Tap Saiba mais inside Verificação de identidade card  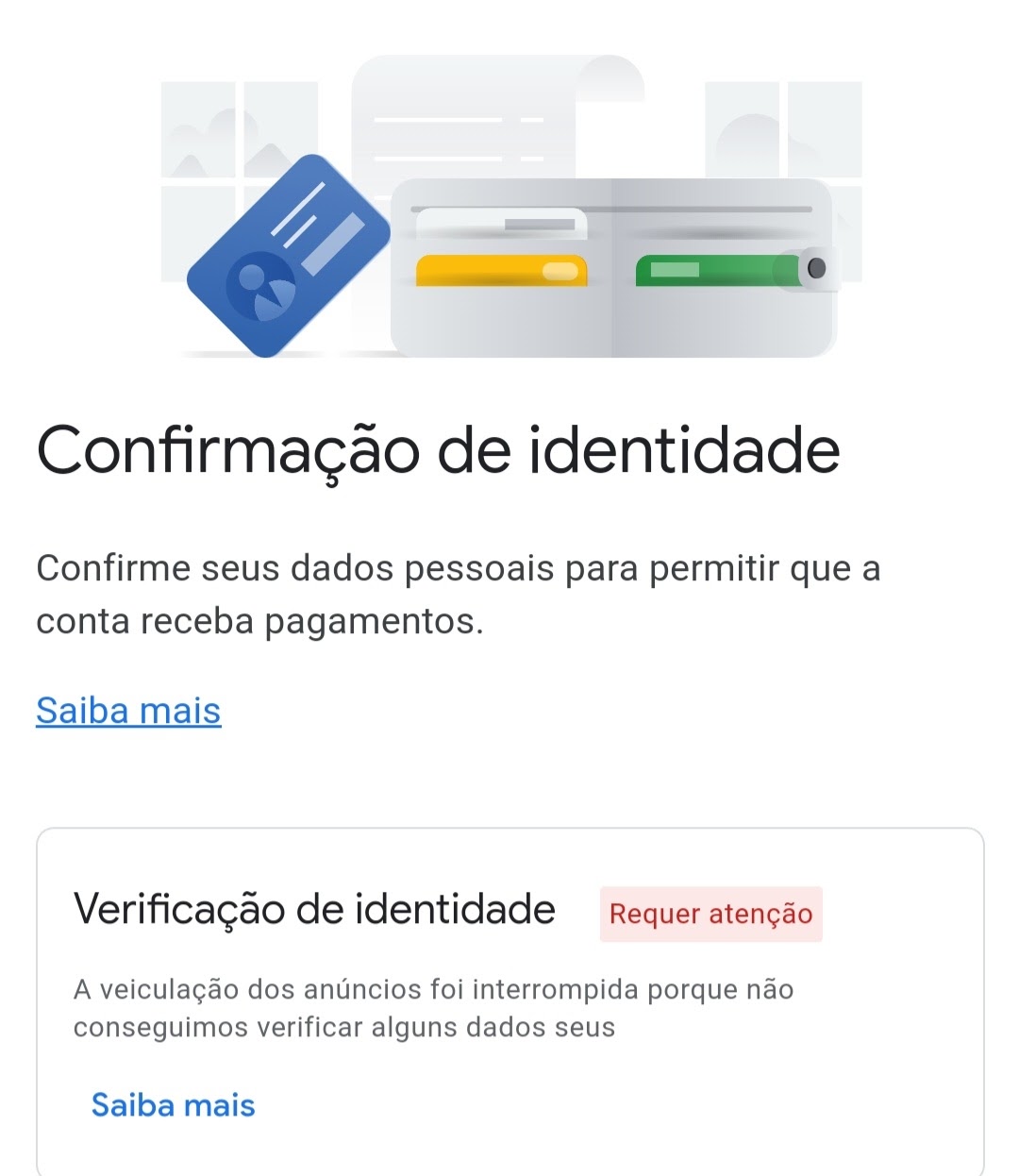pos(173,1104)
